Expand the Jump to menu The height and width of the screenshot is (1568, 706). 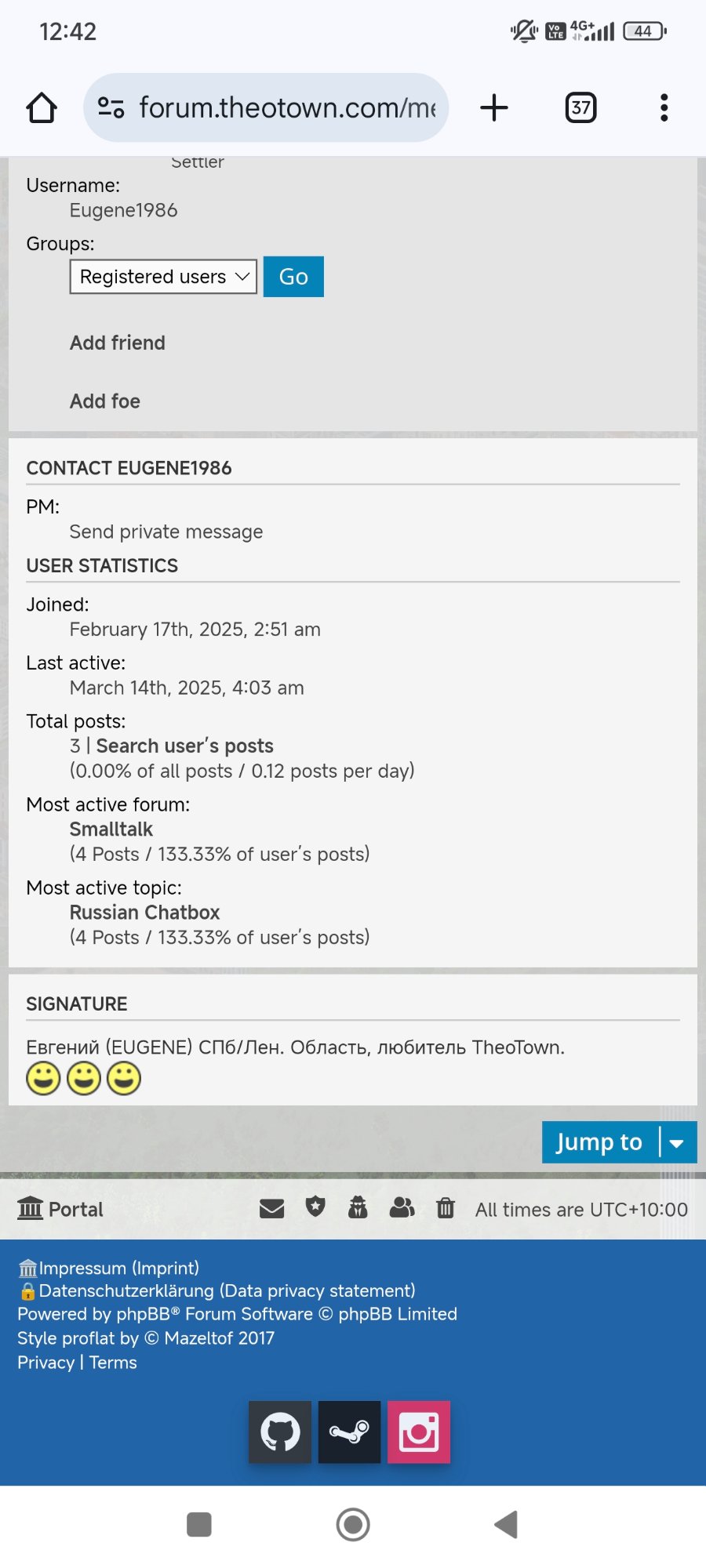[x=620, y=1142]
